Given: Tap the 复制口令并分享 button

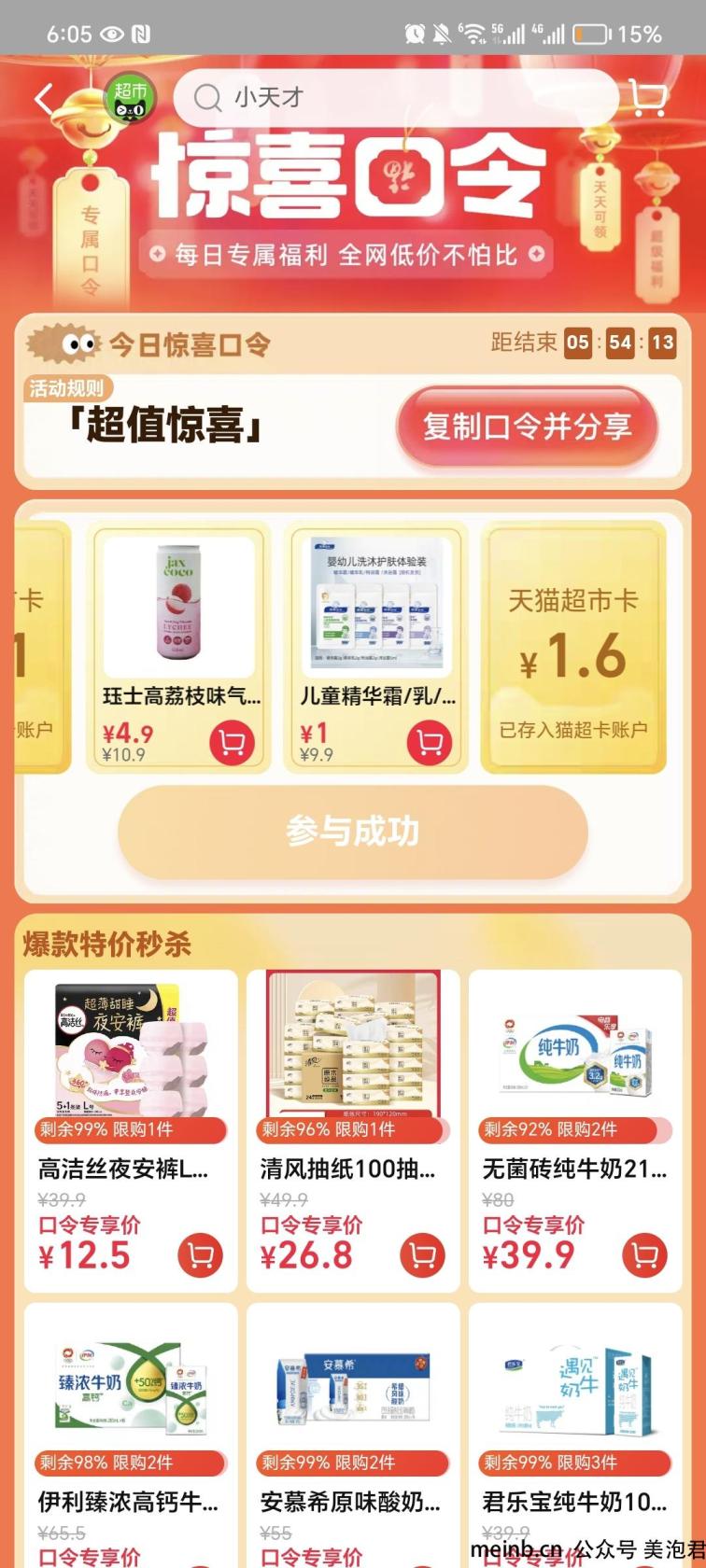Looking at the screenshot, I should [x=528, y=427].
